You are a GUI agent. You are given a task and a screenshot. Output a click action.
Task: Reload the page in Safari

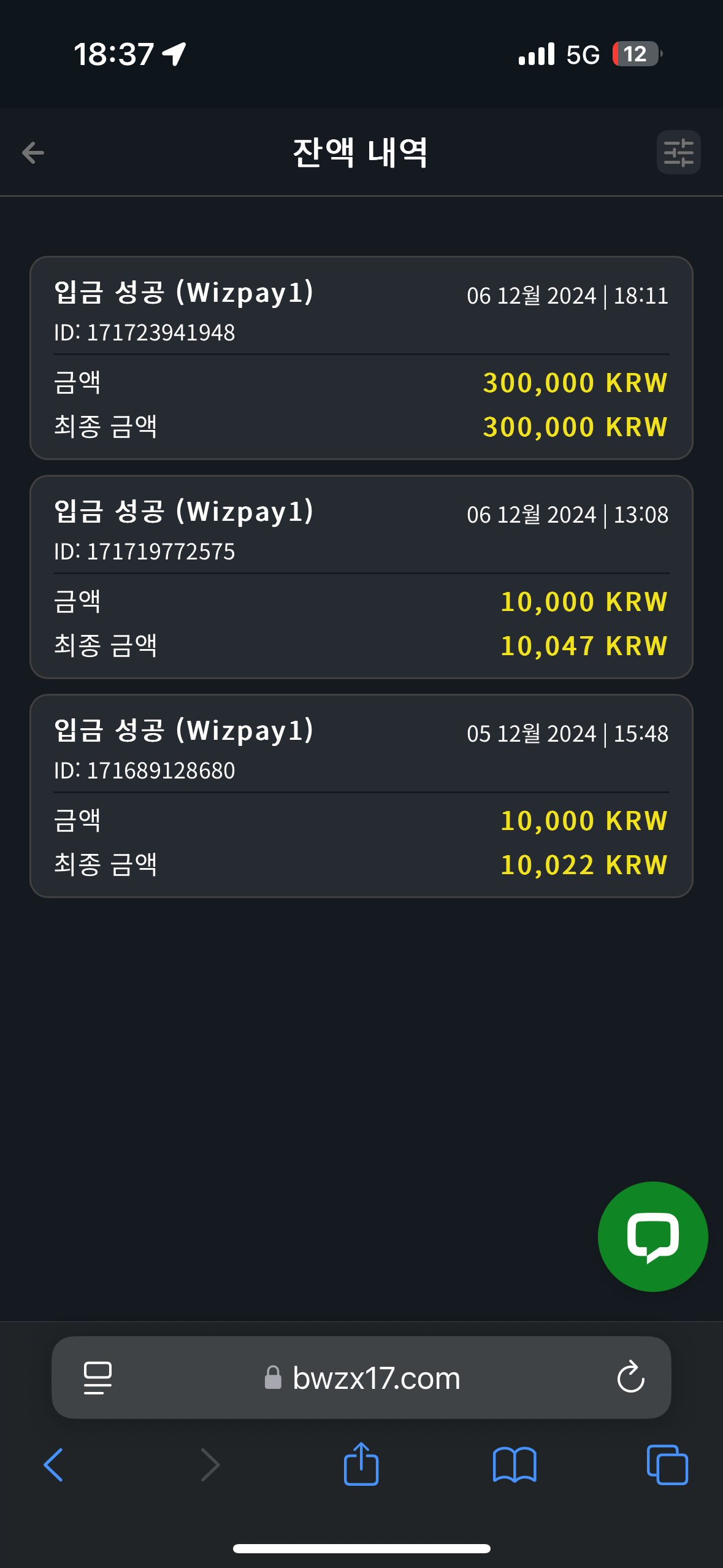coord(630,1377)
